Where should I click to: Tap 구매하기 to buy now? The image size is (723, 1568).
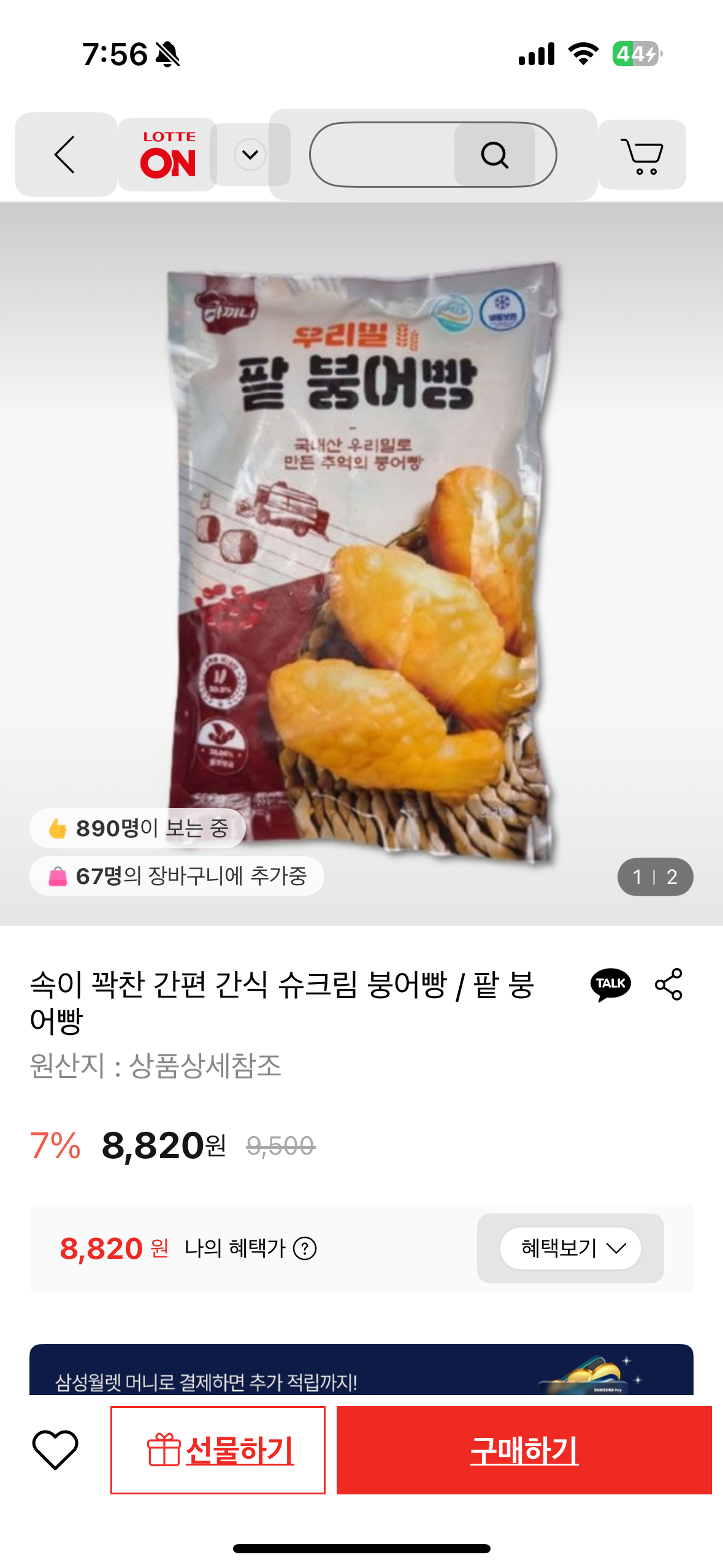pos(524,1450)
